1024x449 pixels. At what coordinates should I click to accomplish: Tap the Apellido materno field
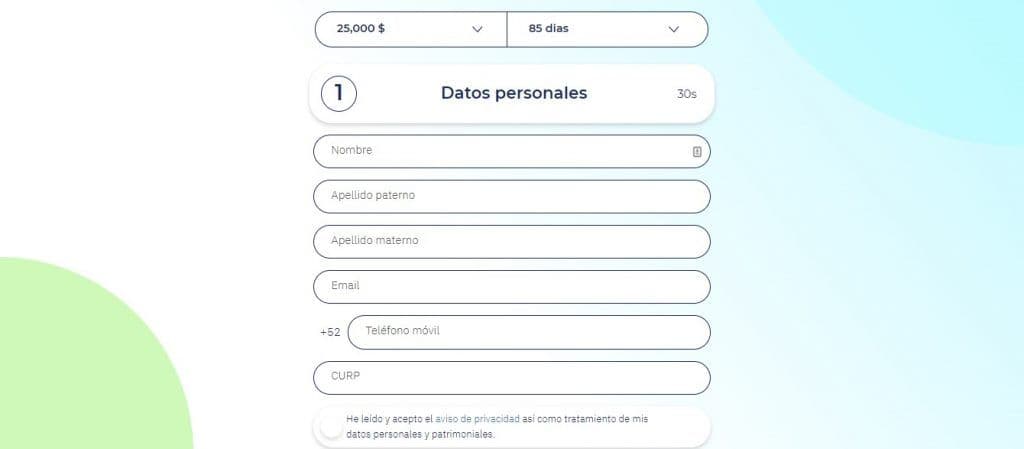coord(511,241)
